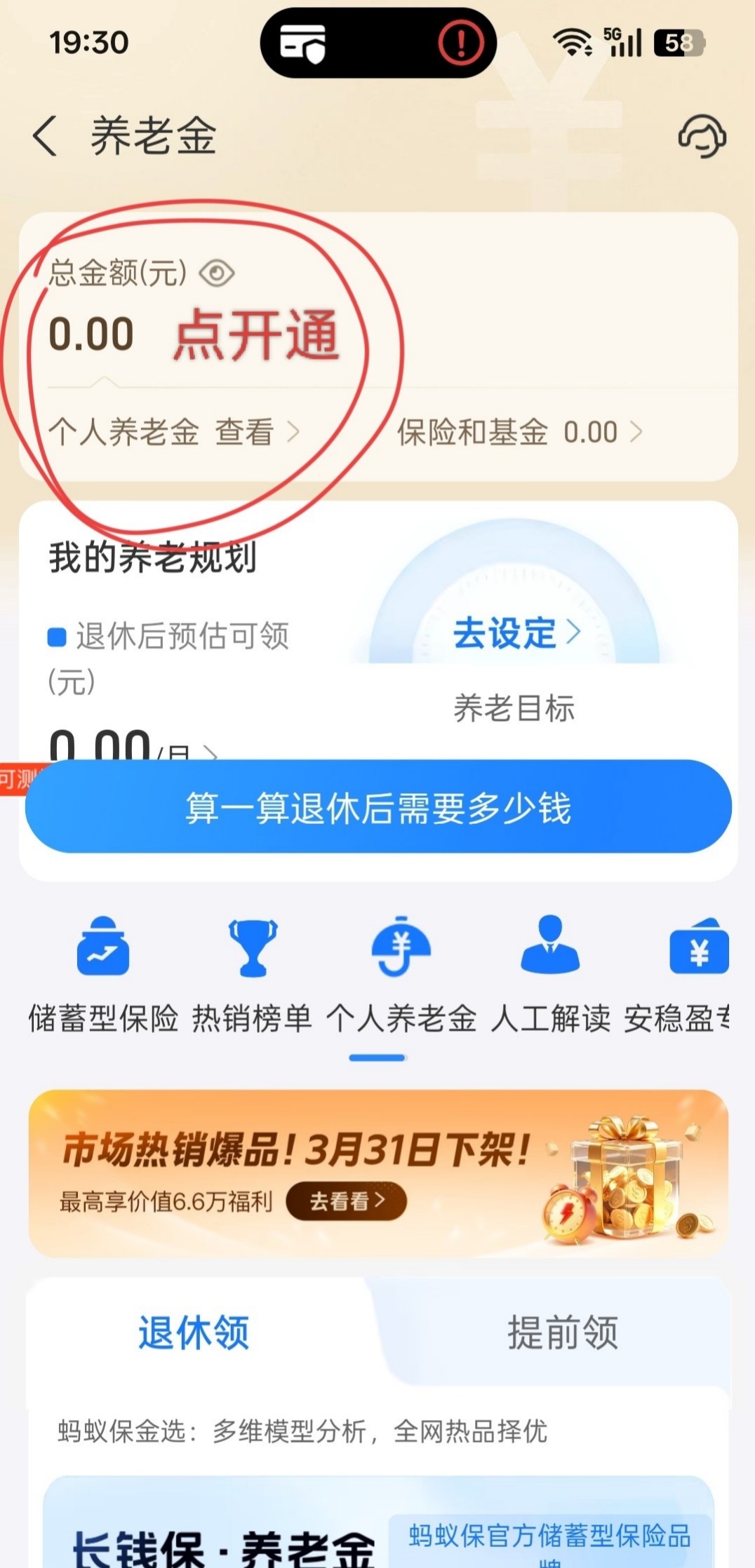This screenshot has height=1568, width=755.
Task: Hide the 总金额 amount with the eye icon
Action: point(217,273)
